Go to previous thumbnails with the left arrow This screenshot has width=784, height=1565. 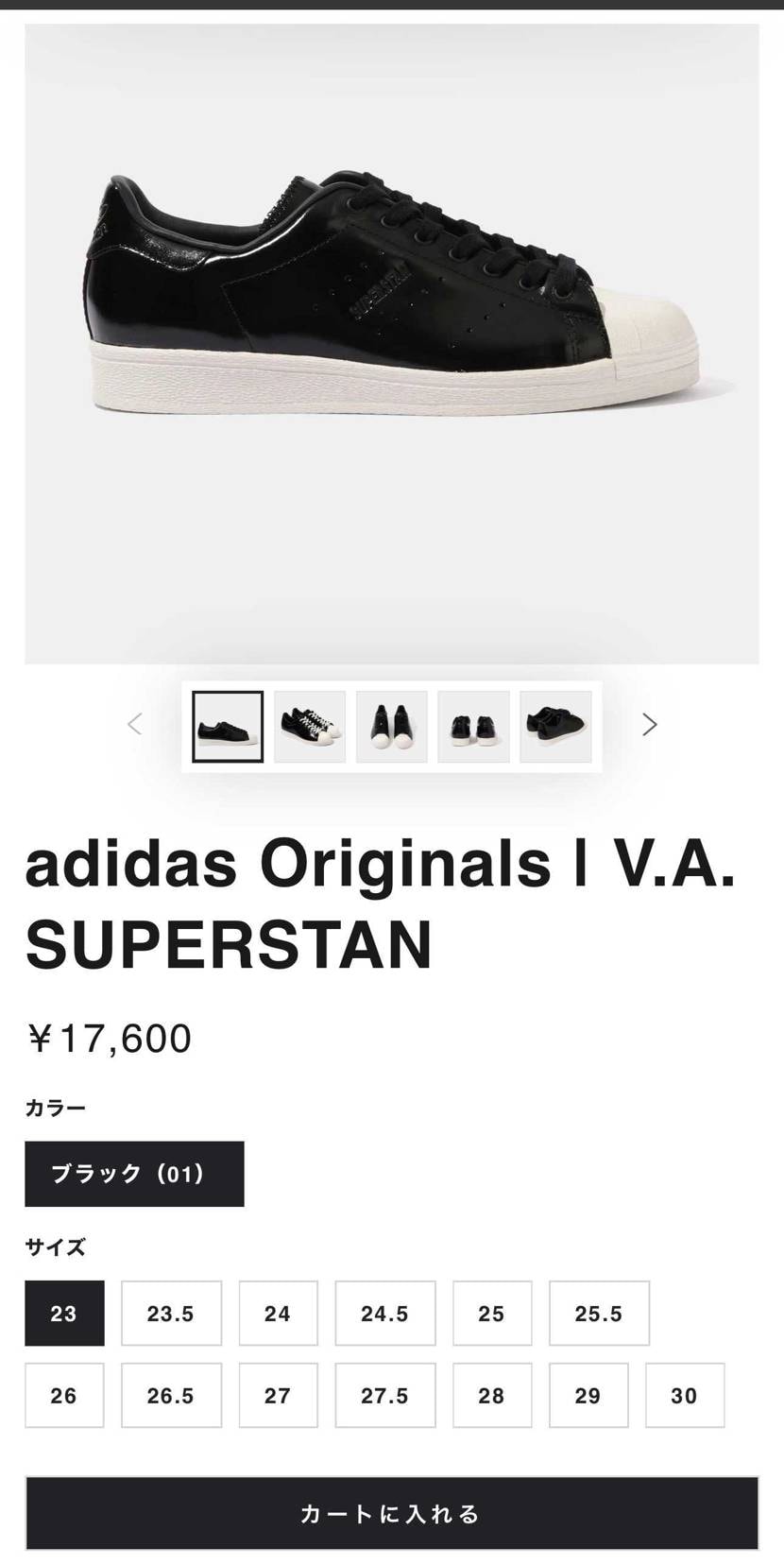click(135, 725)
